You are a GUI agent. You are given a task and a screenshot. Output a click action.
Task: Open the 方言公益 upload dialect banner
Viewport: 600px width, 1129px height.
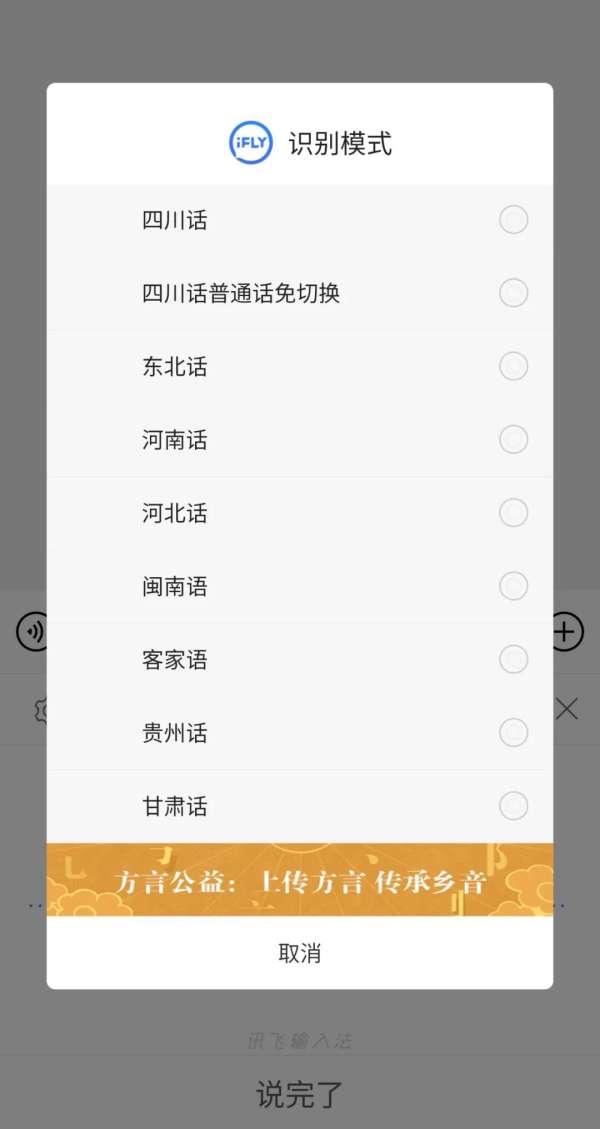[300, 880]
